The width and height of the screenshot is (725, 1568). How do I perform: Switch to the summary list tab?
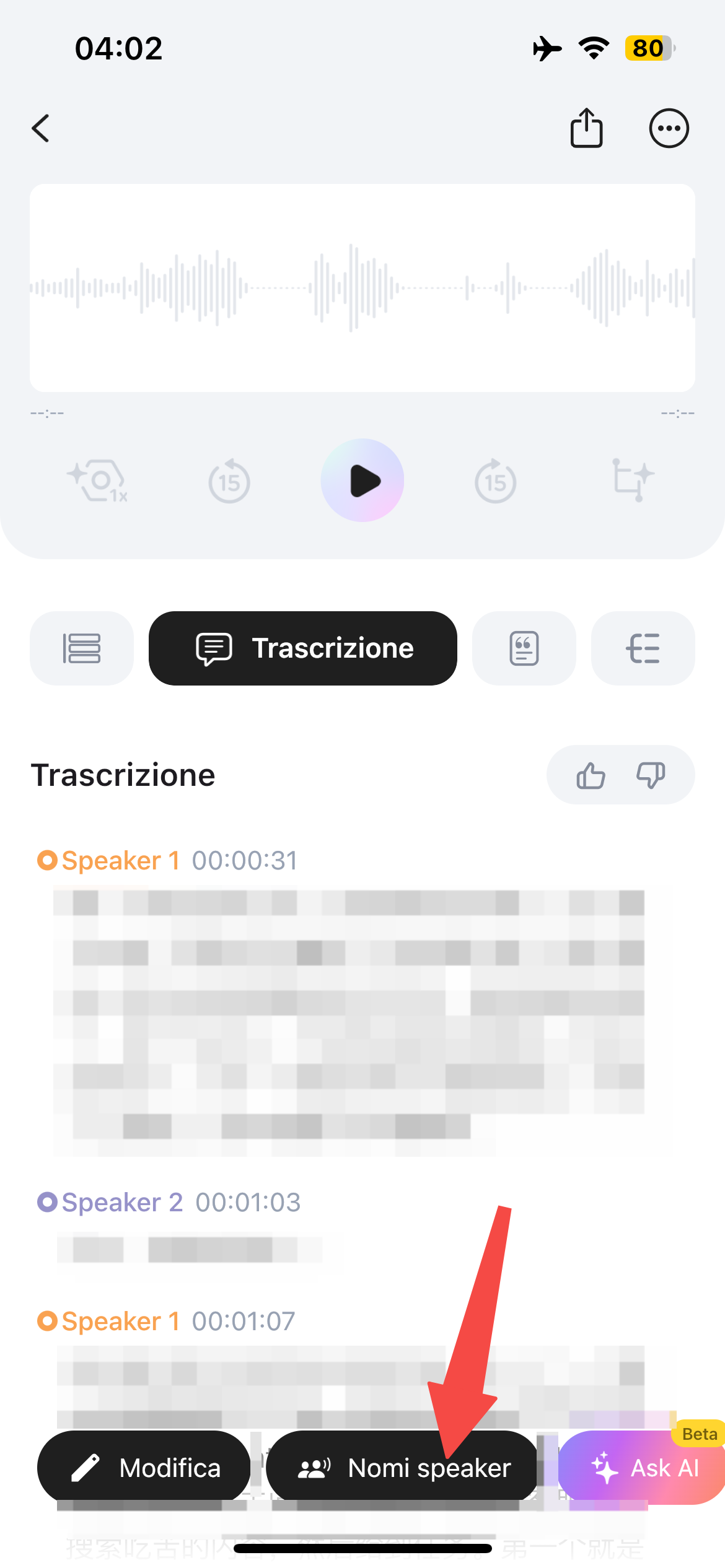coord(82,648)
